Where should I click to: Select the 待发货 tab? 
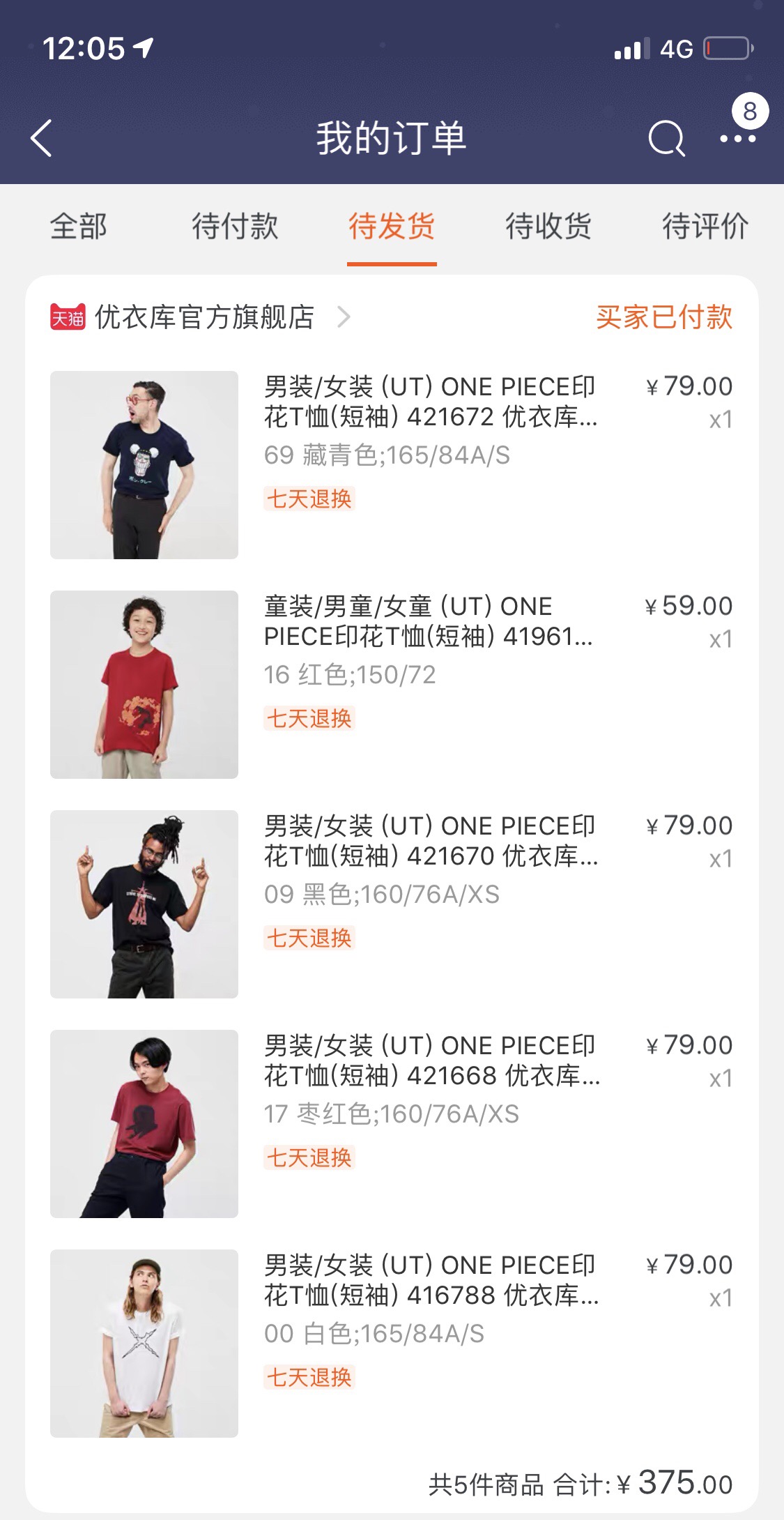[392, 227]
